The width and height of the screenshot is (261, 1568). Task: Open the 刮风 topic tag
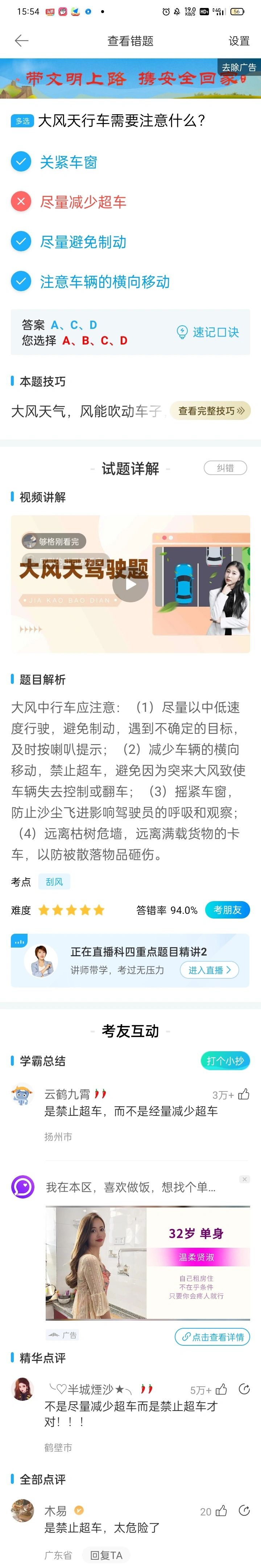point(54,882)
